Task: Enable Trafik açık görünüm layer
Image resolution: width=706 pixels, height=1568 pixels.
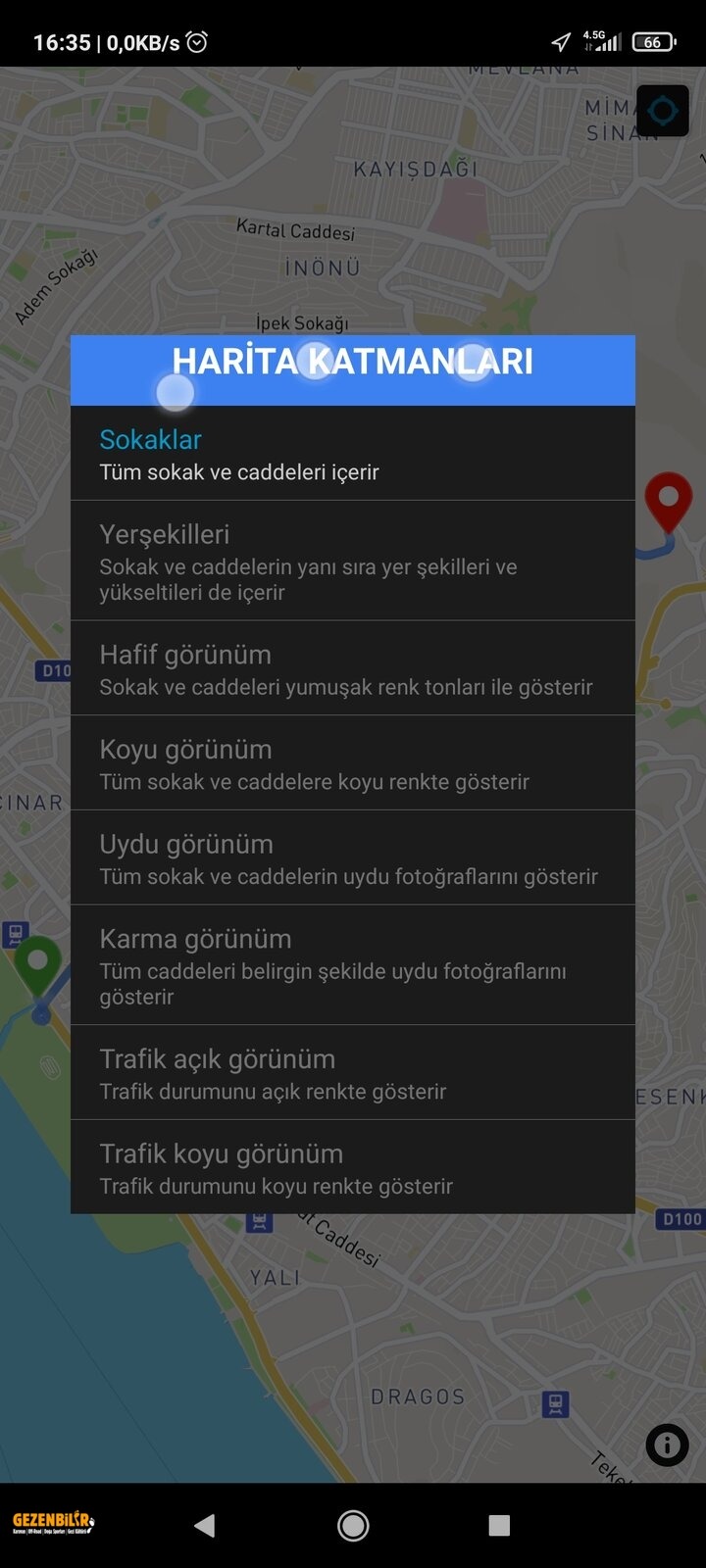Action: [352, 1073]
